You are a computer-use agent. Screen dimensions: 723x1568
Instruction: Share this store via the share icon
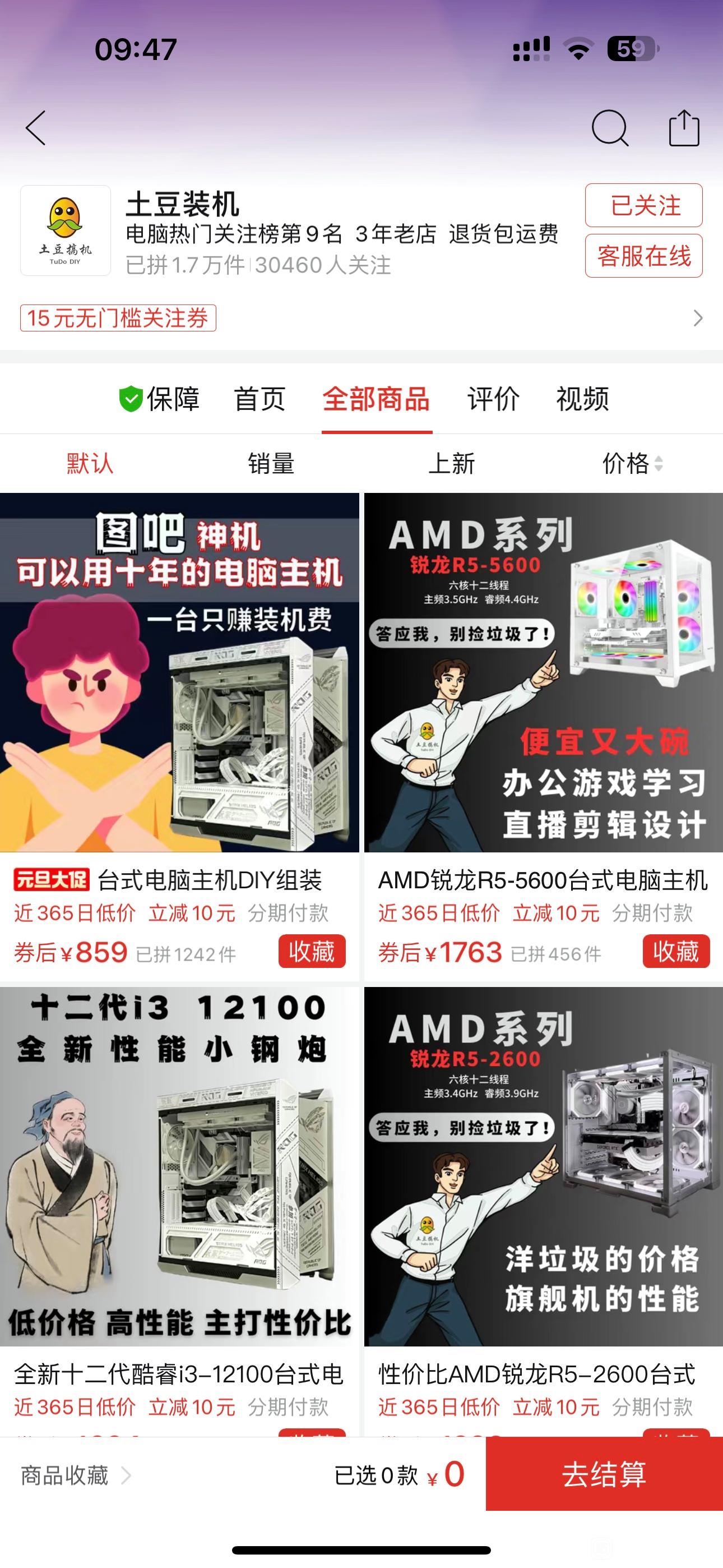tap(684, 128)
